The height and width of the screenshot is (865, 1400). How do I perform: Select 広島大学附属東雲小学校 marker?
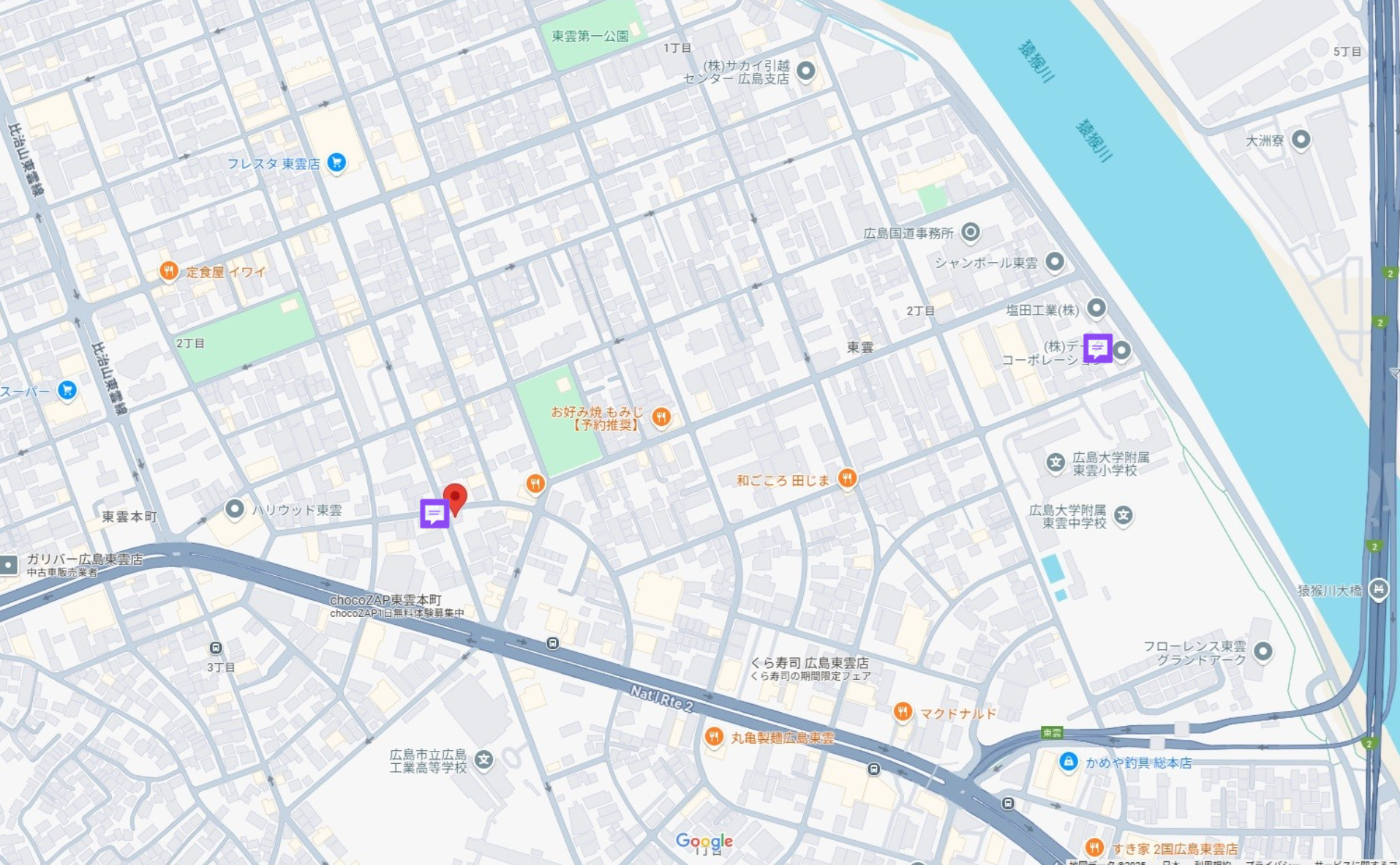click(x=1055, y=463)
